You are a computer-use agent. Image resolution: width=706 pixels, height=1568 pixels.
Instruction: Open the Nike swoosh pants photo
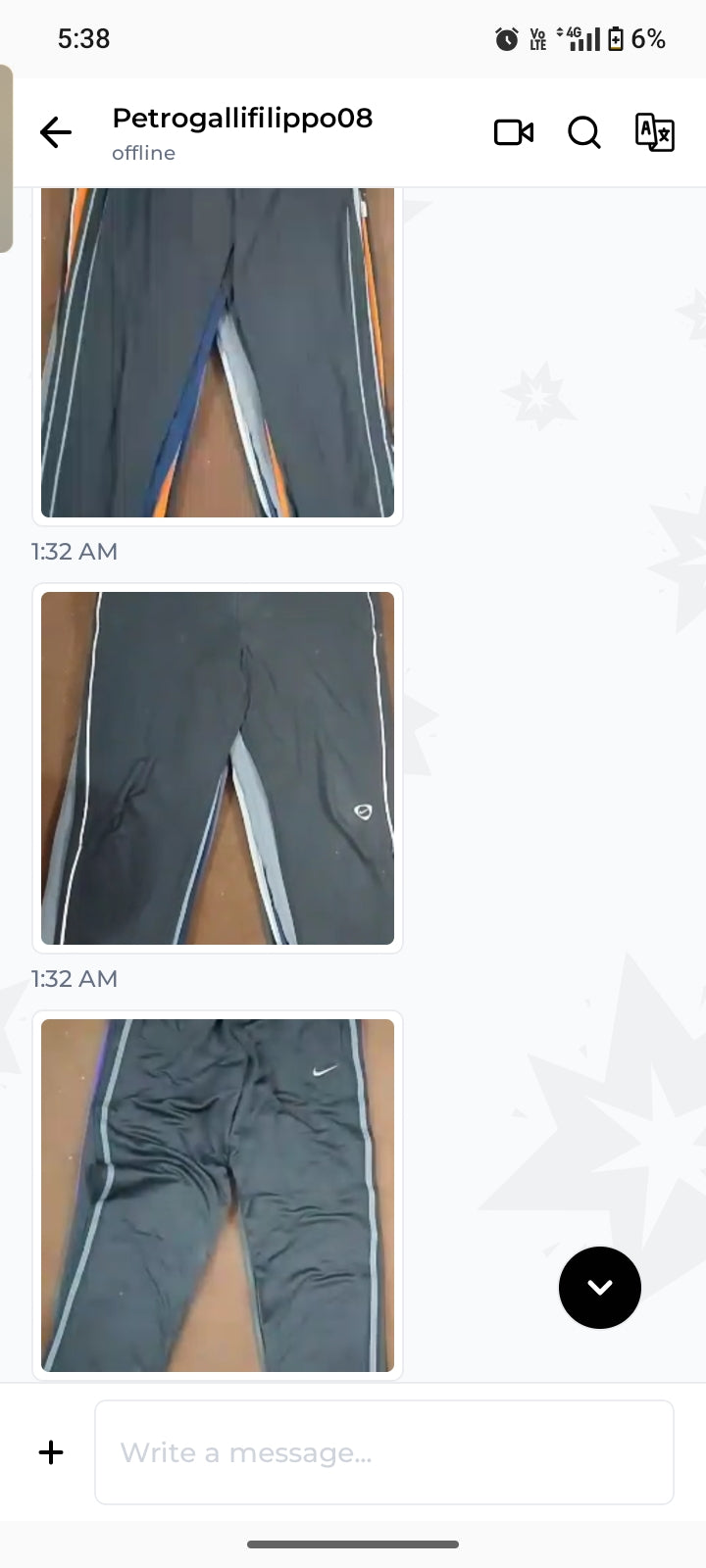[218, 1196]
